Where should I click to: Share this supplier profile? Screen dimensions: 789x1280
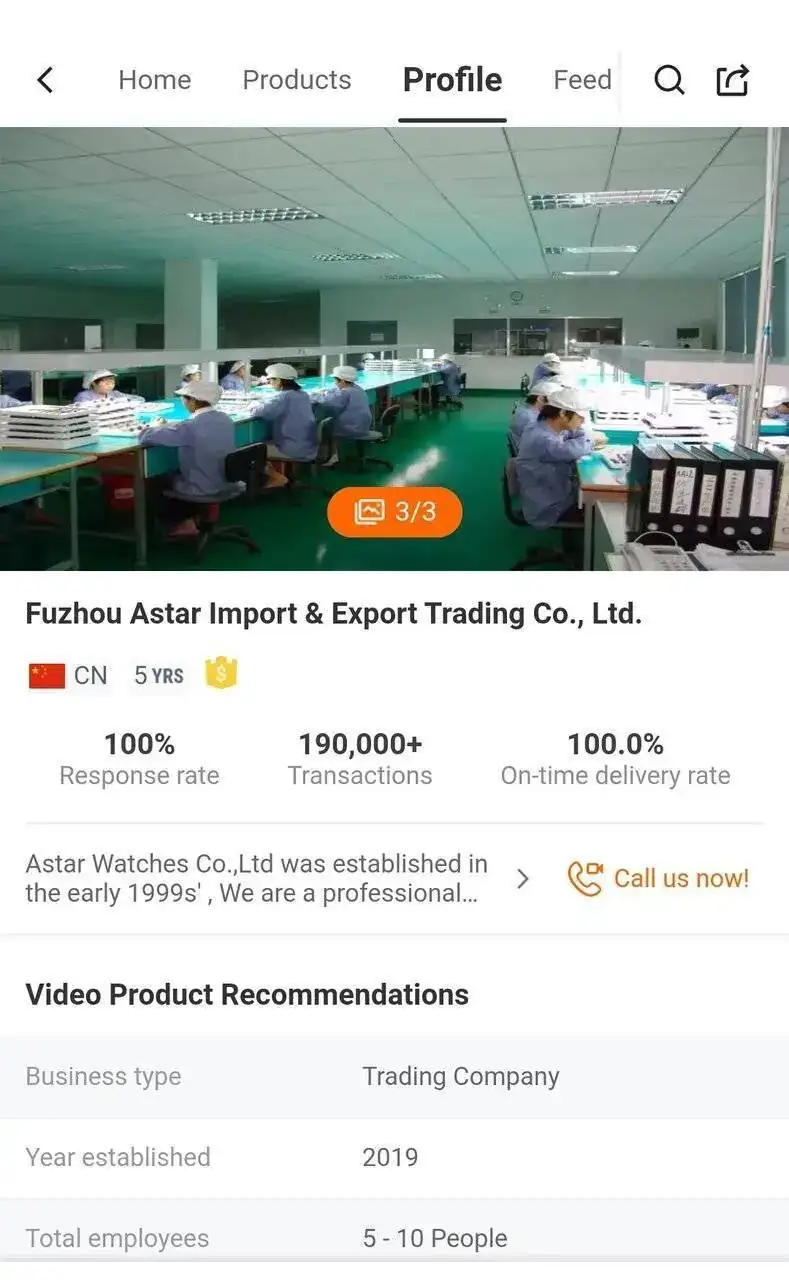pyautogui.click(x=733, y=80)
